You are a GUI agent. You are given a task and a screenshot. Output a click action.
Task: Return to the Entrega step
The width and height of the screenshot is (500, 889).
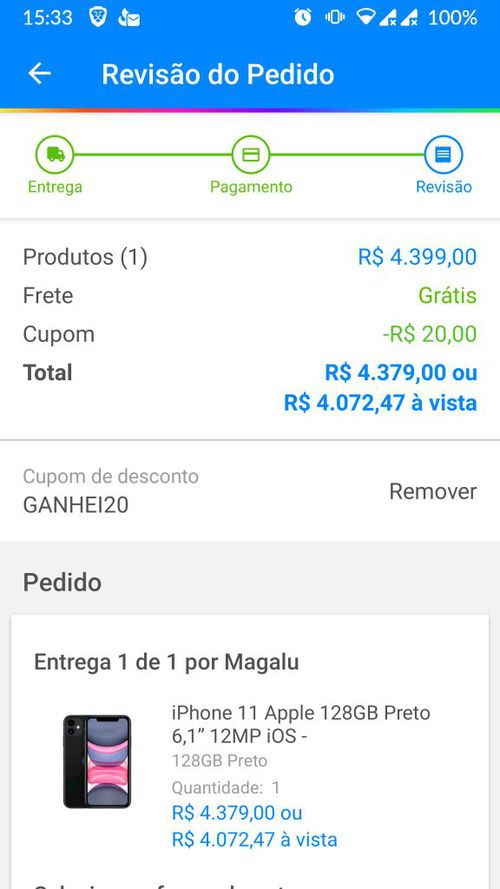pos(55,166)
